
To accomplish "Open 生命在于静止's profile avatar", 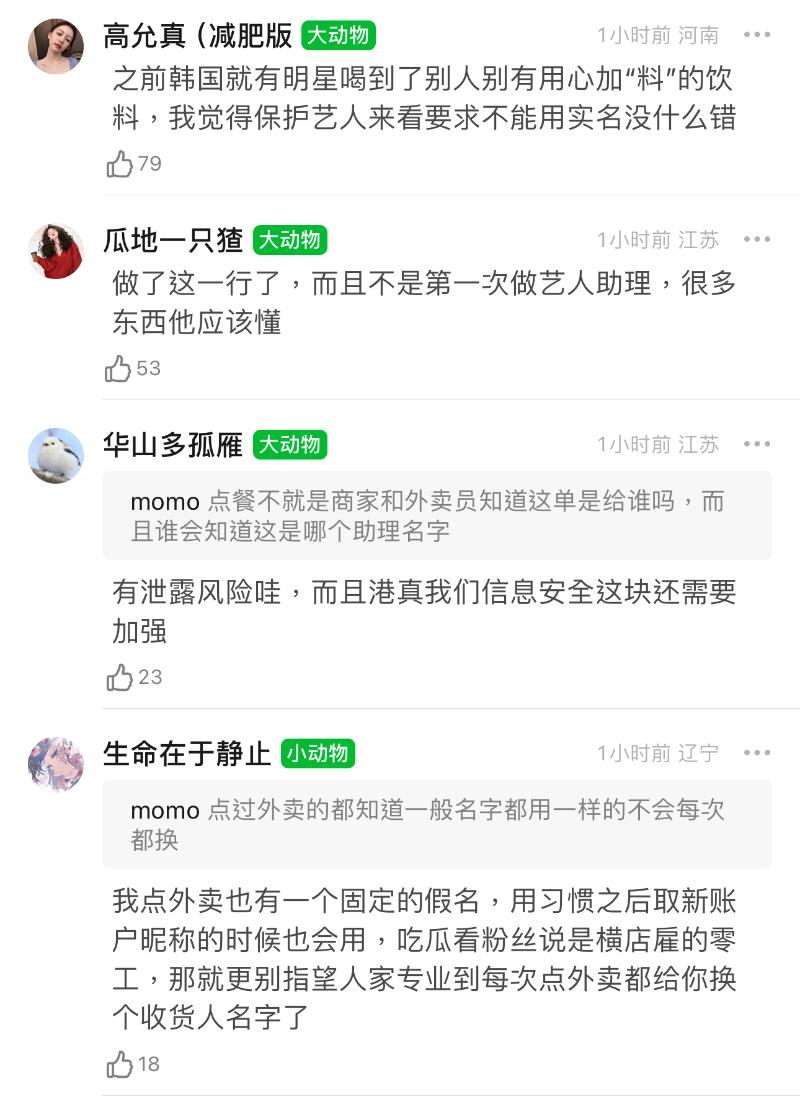I will click(x=56, y=765).
